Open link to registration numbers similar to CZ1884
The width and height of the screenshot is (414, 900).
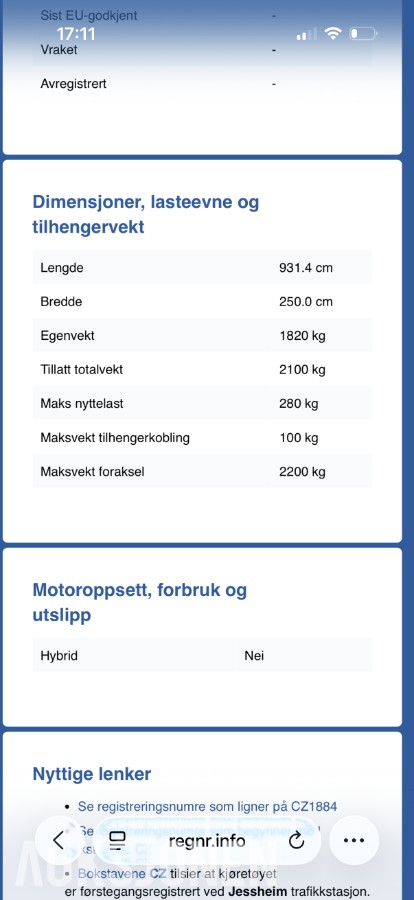pyautogui.click(x=207, y=806)
